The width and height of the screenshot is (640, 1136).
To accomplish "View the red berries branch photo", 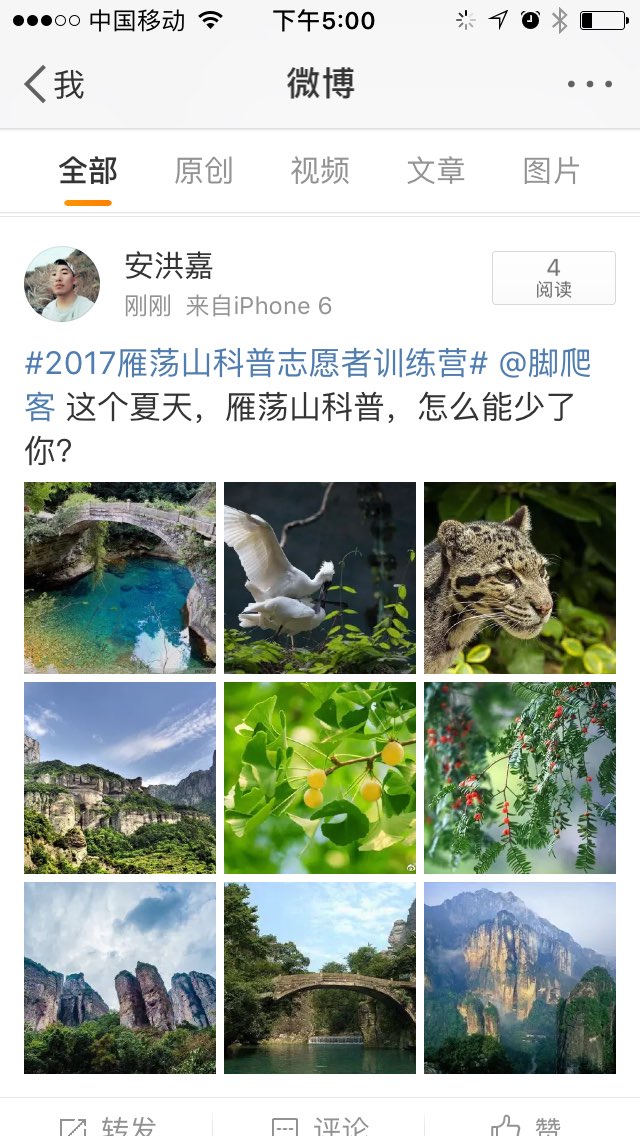I will pyautogui.click(x=520, y=777).
